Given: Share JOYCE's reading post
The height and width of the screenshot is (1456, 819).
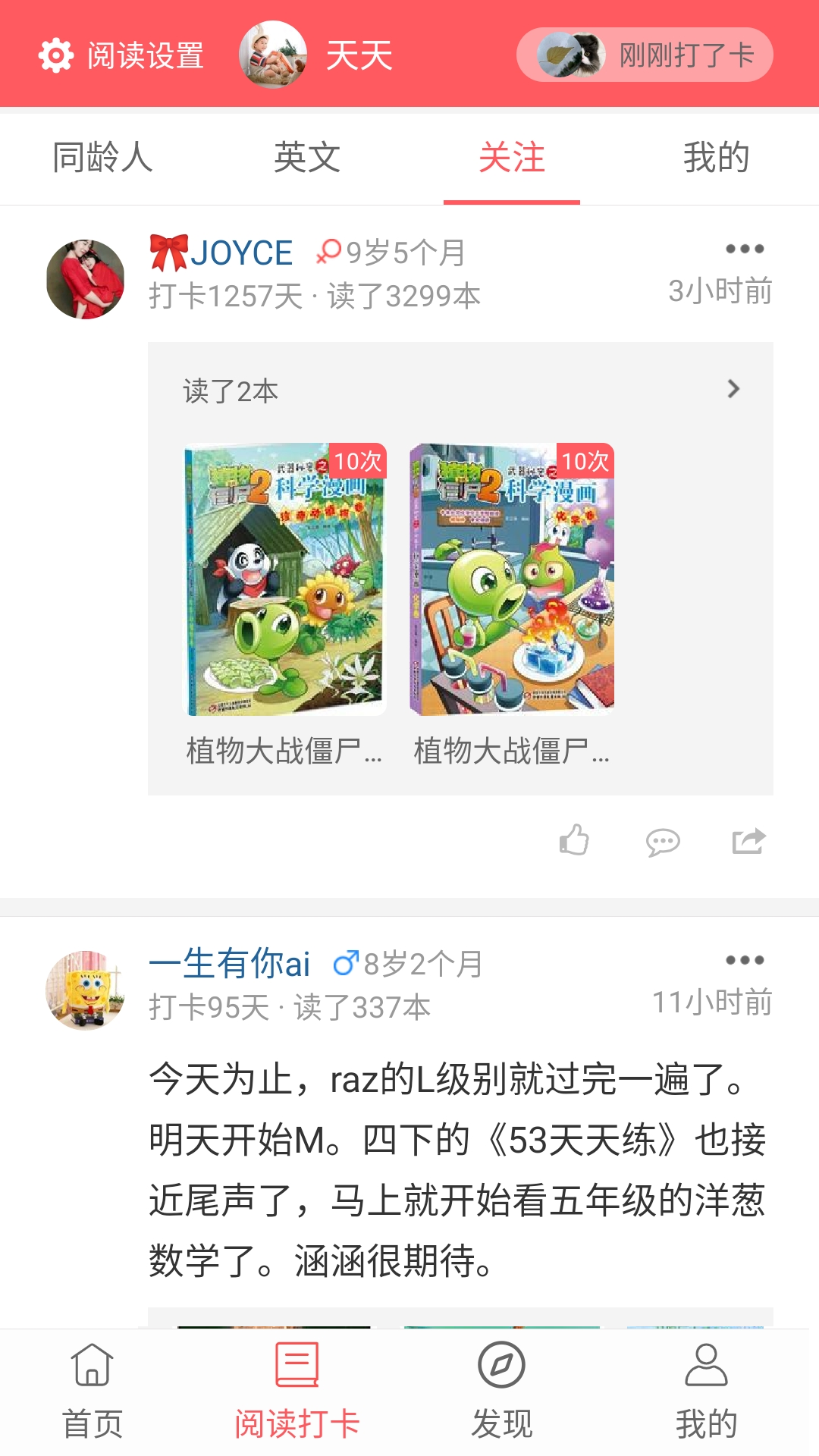Looking at the screenshot, I should click(x=749, y=840).
